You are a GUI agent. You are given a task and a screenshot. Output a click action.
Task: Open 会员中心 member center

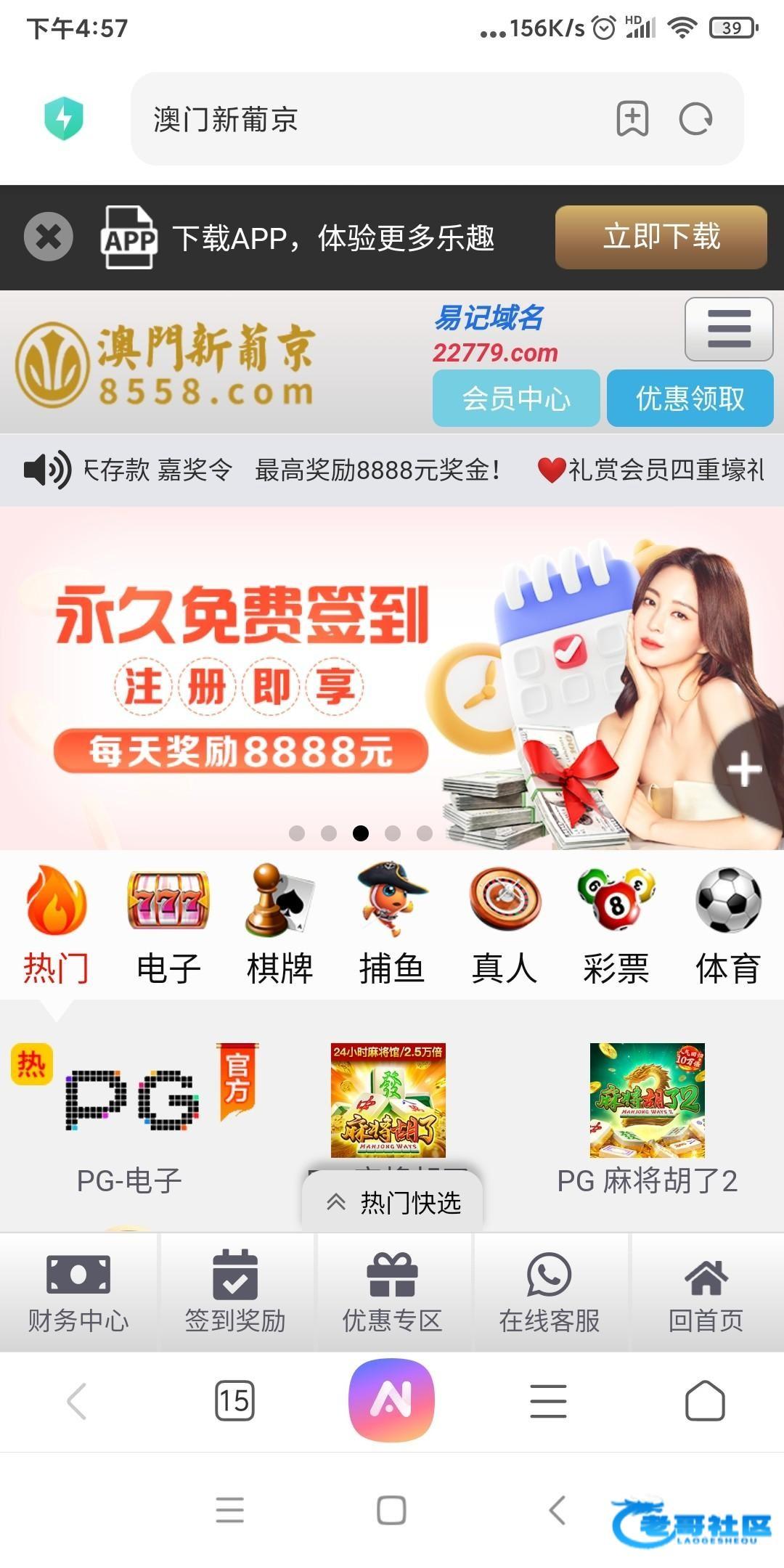tap(516, 398)
